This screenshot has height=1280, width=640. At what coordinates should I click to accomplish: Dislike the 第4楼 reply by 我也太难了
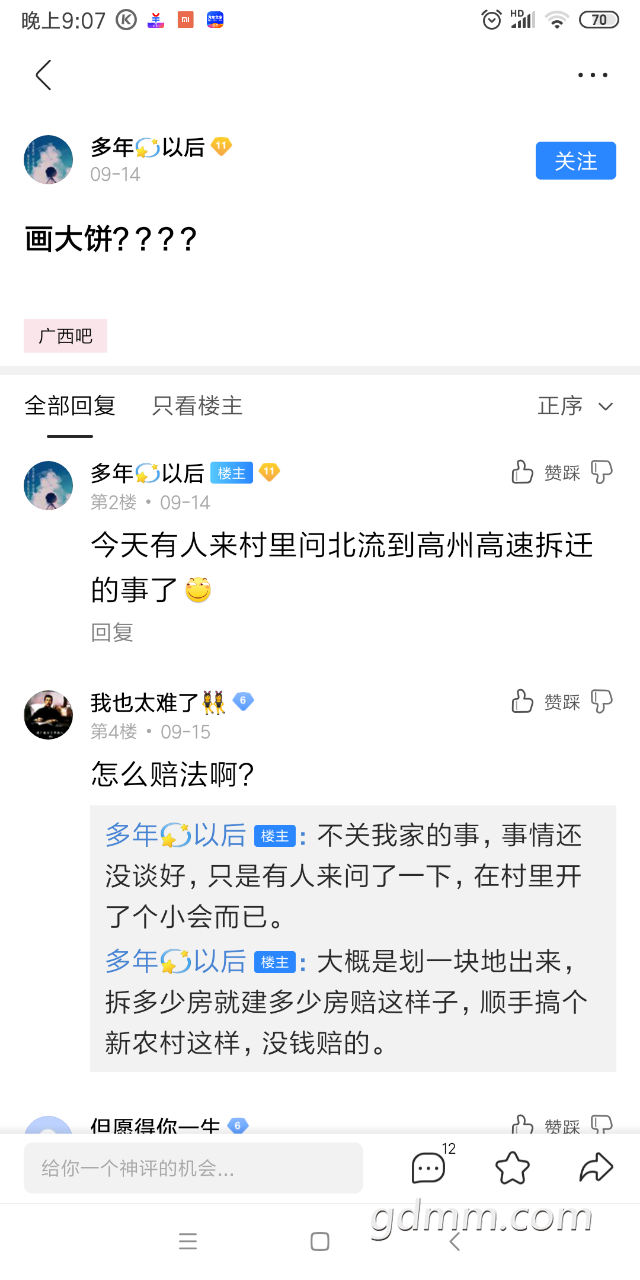click(601, 702)
